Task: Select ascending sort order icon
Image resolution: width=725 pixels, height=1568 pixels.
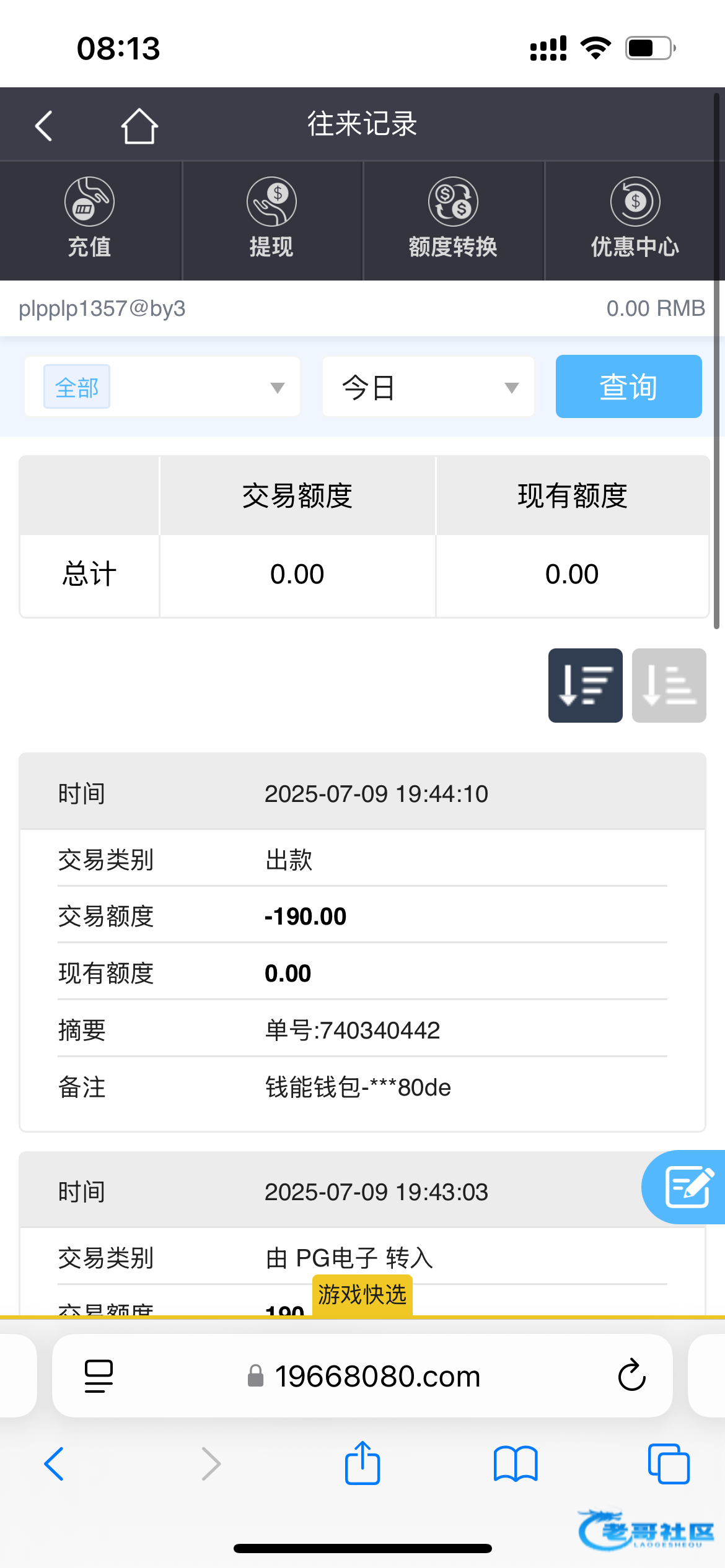Action: (x=669, y=686)
